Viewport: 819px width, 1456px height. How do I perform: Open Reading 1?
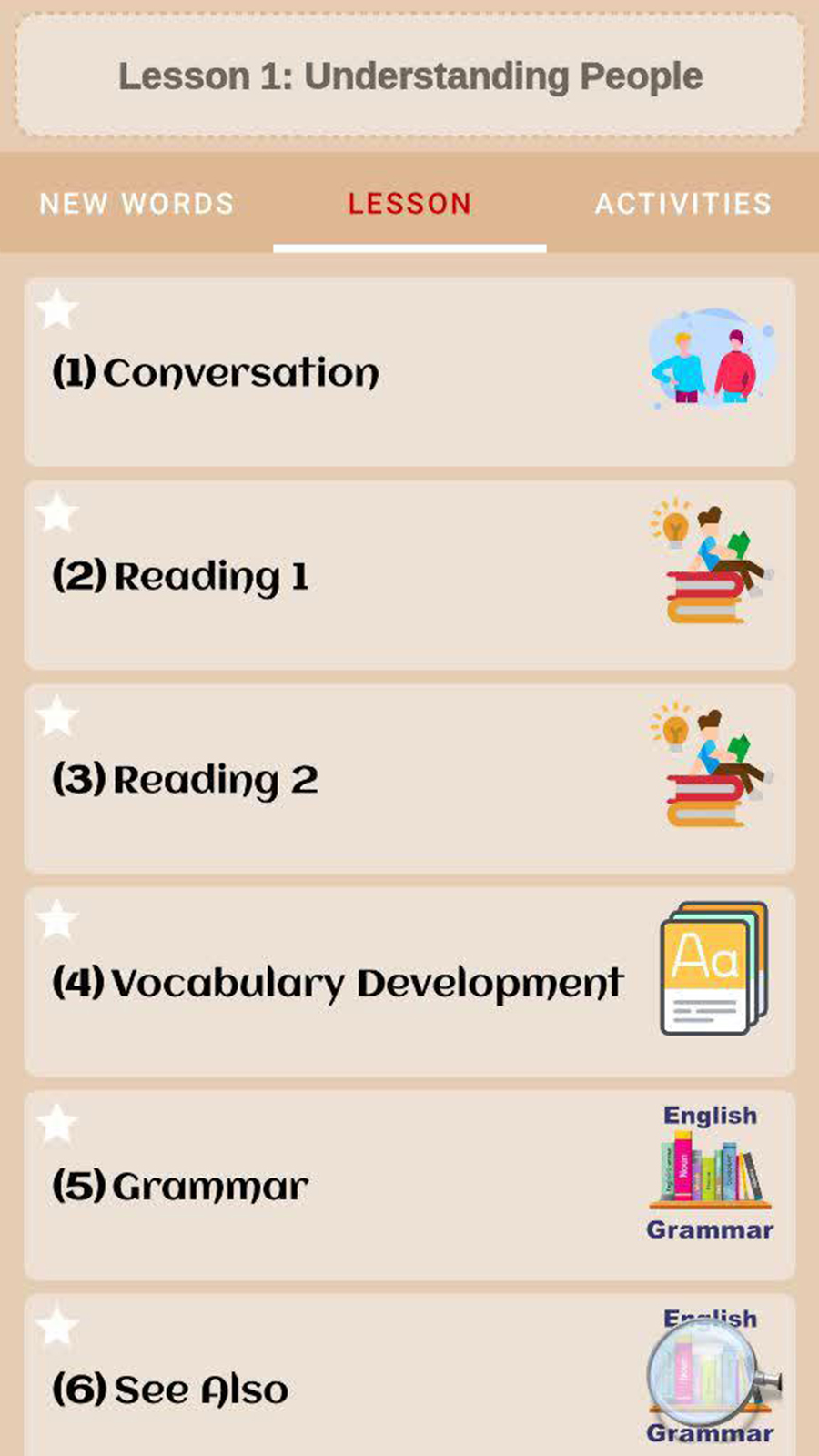point(409,576)
